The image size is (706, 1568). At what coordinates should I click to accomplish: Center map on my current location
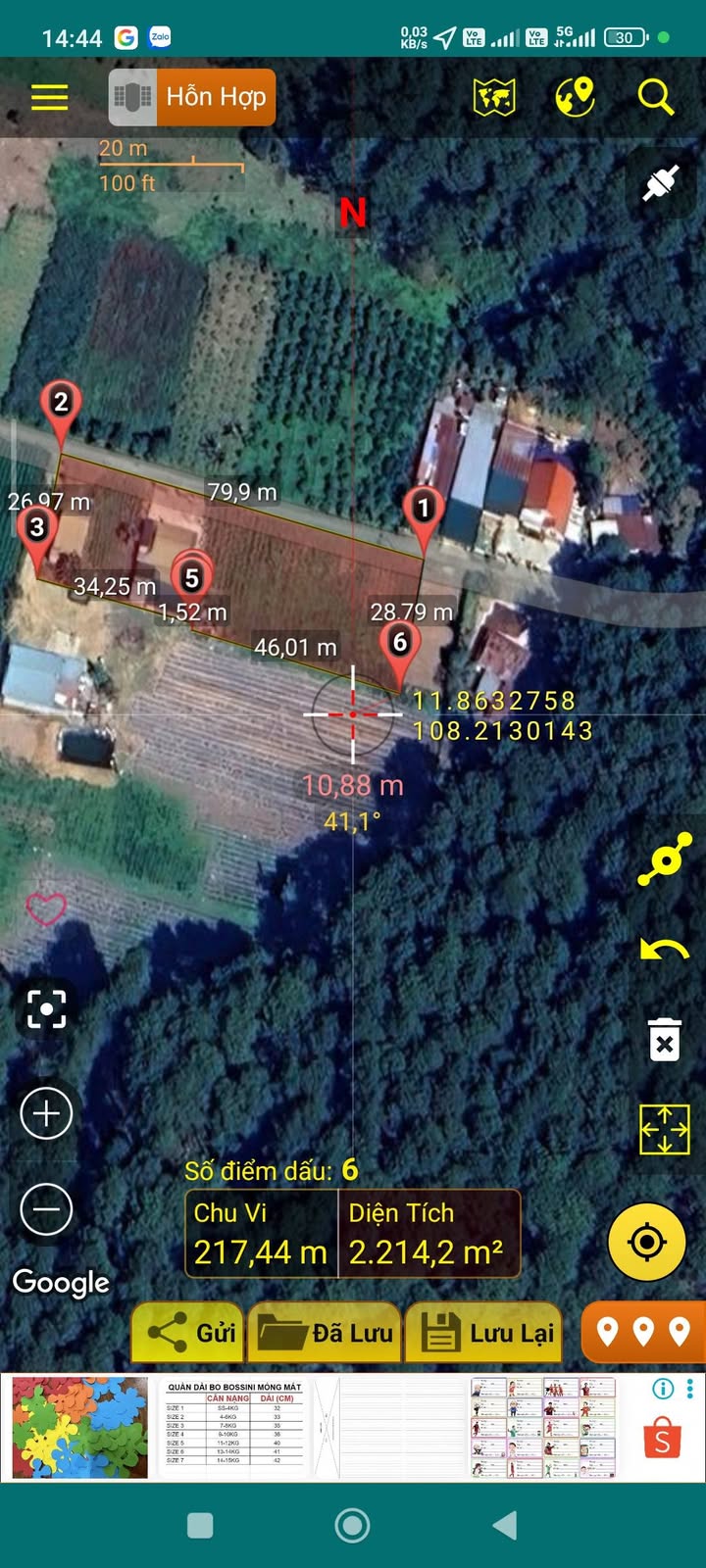647,1242
